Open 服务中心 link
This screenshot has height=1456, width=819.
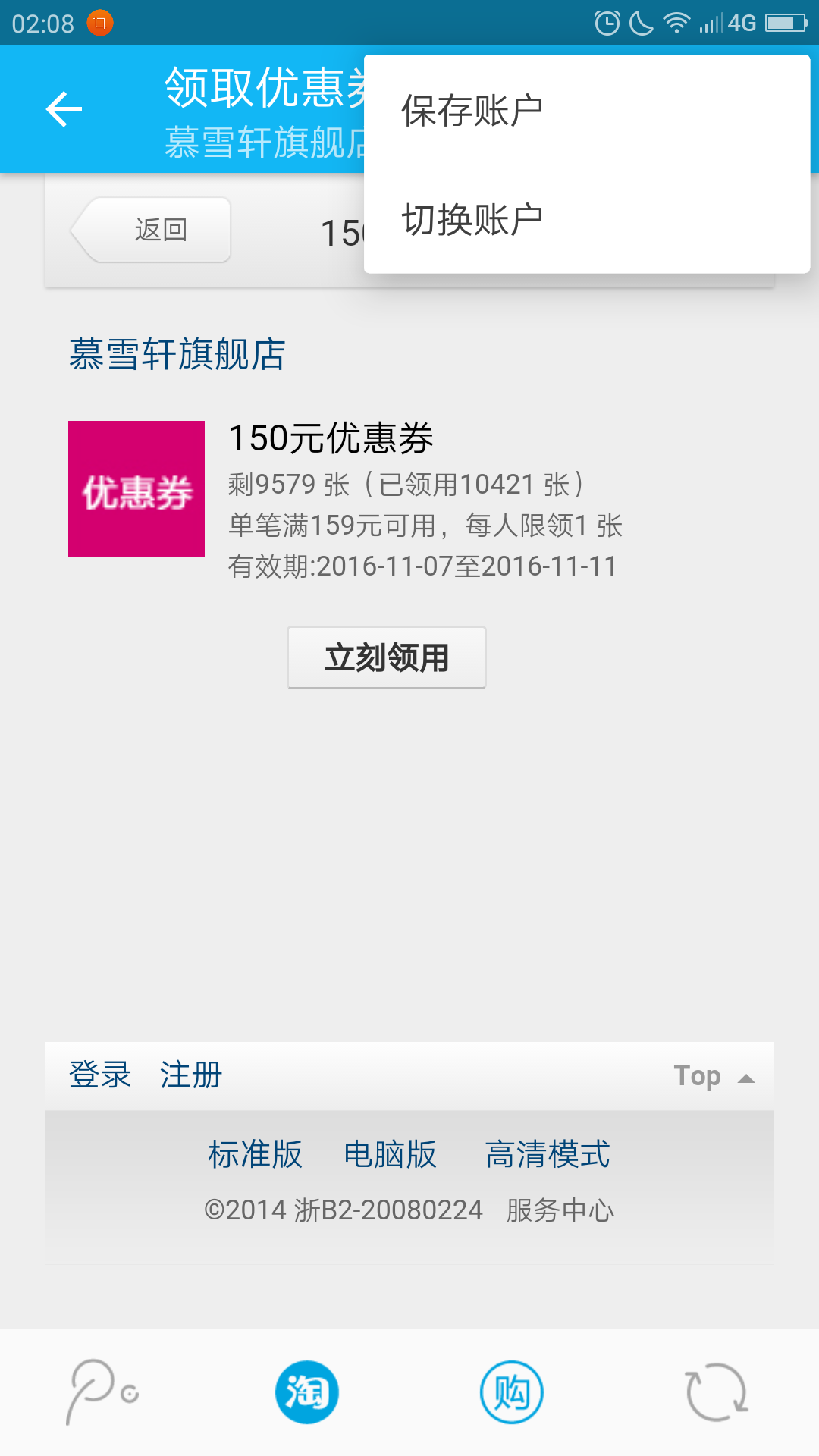(x=560, y=1210)
